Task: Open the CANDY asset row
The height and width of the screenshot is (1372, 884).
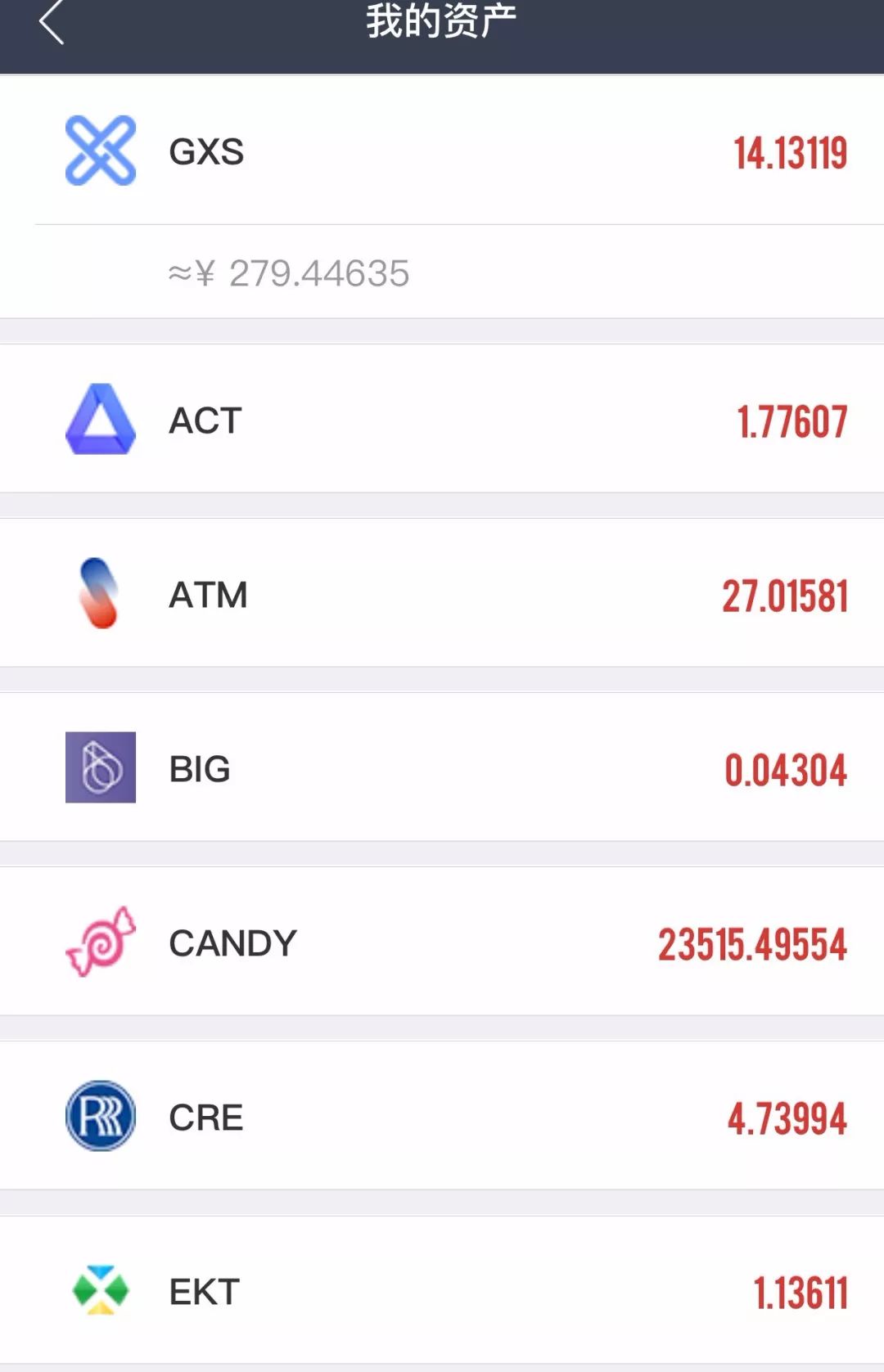Action: point(442,942)
